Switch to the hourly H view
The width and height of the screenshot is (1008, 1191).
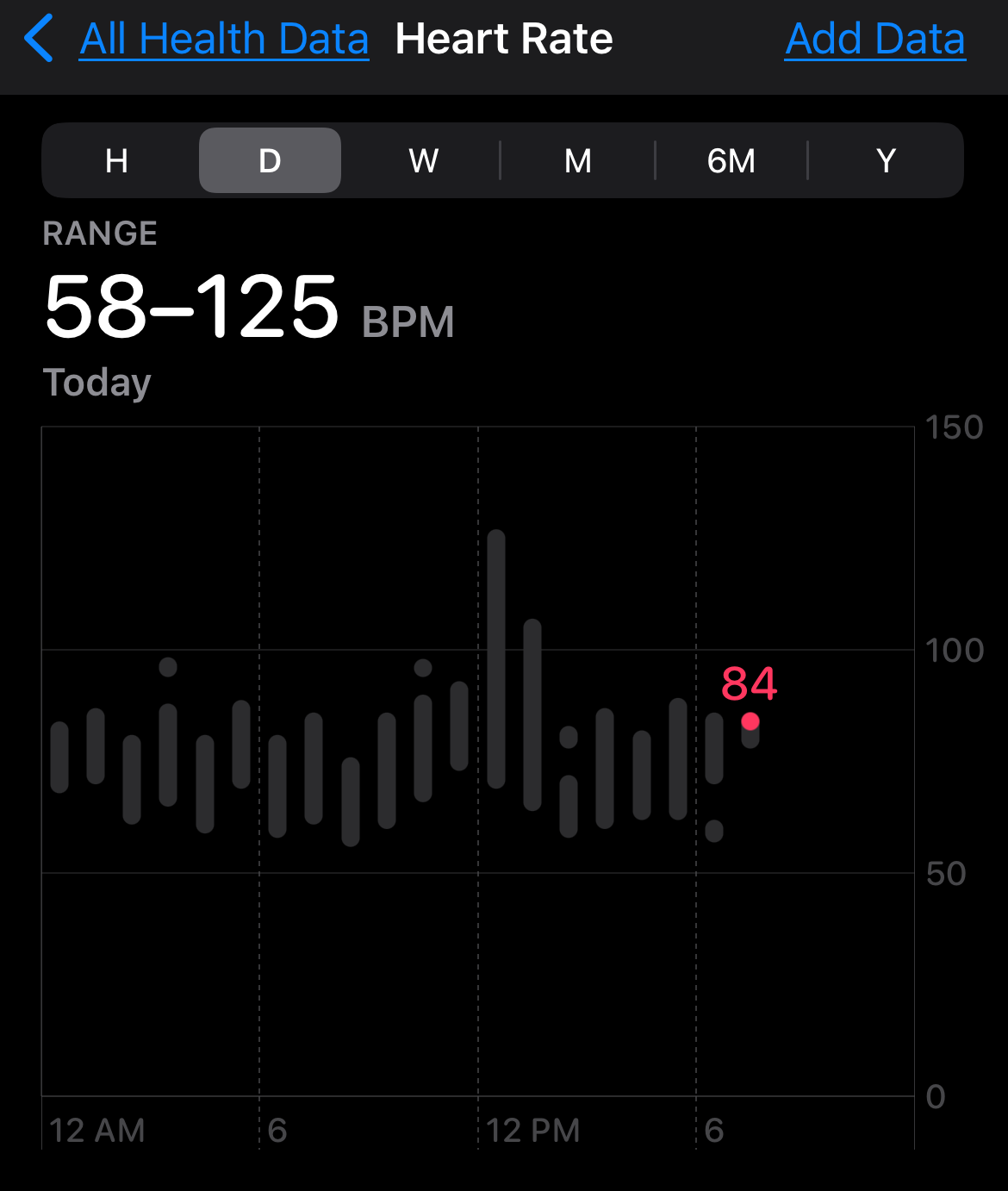[x=116, y=161]
